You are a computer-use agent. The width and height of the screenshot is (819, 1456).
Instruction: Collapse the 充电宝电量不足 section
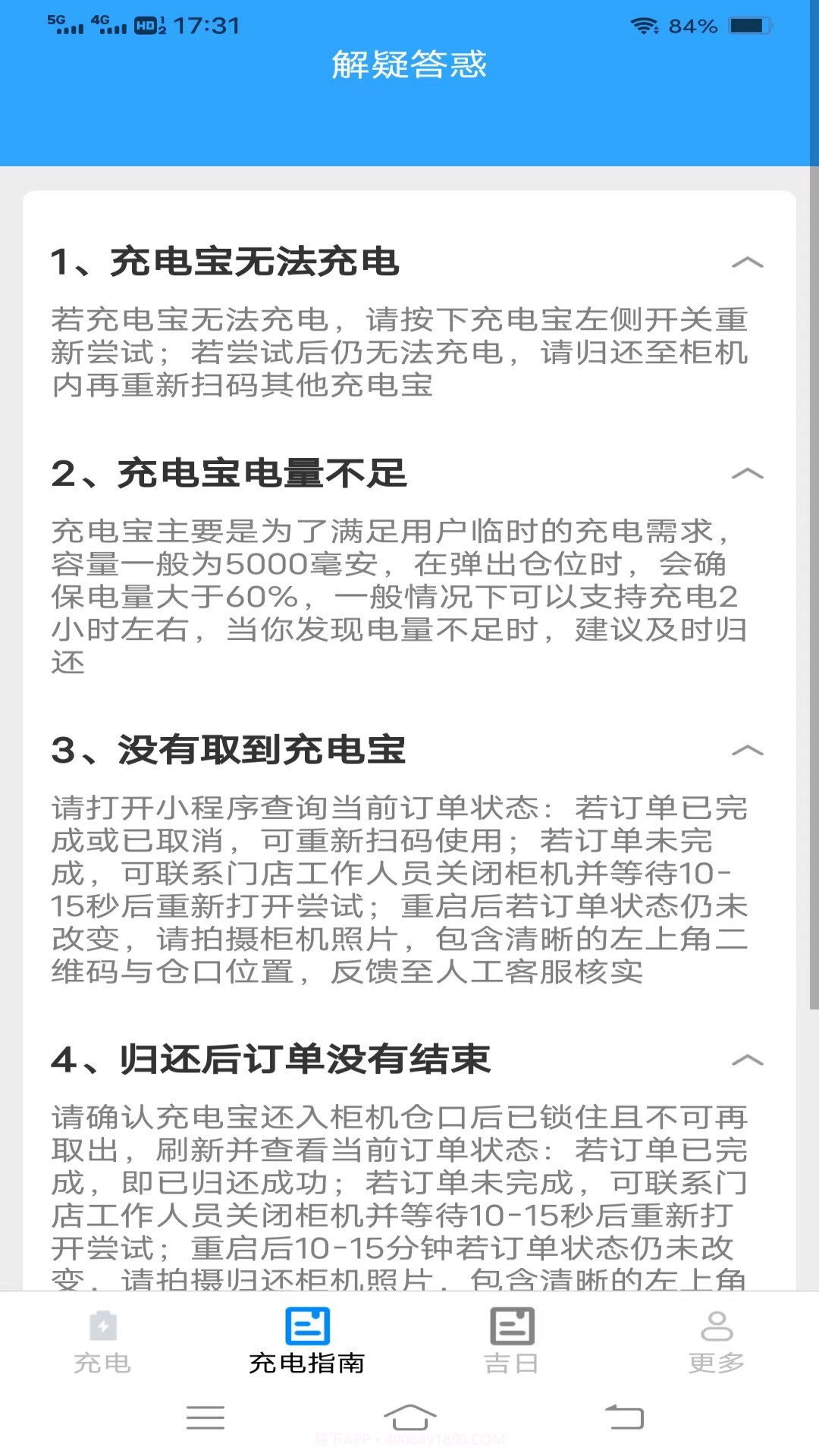click(749, 474)
